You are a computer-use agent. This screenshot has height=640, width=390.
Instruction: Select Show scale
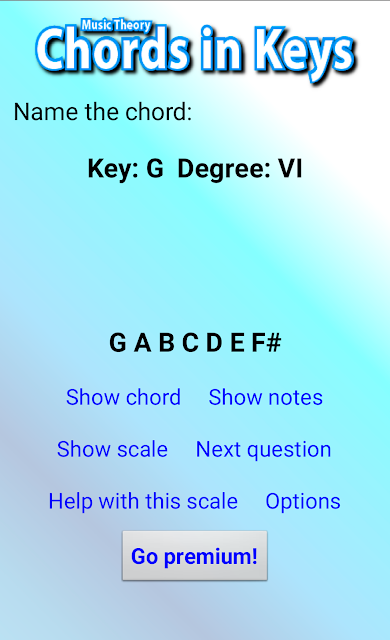click(112, 449)
